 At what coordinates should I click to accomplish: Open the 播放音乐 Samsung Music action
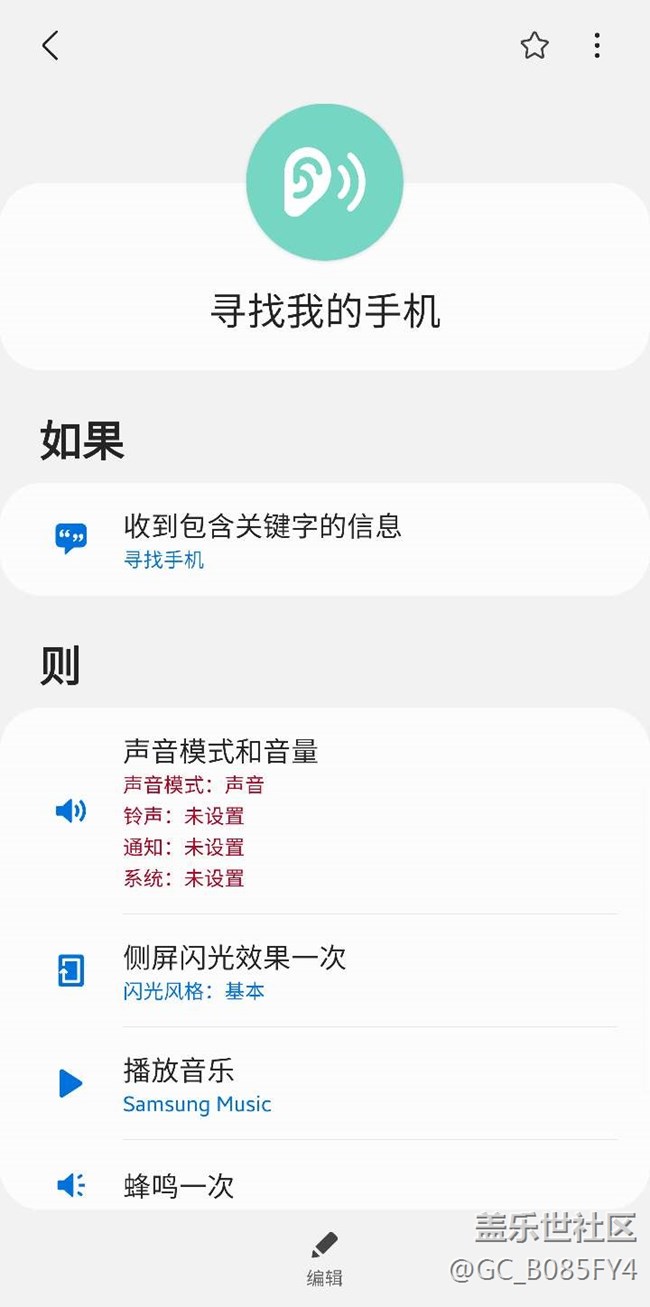click(x=325, y=1083)
